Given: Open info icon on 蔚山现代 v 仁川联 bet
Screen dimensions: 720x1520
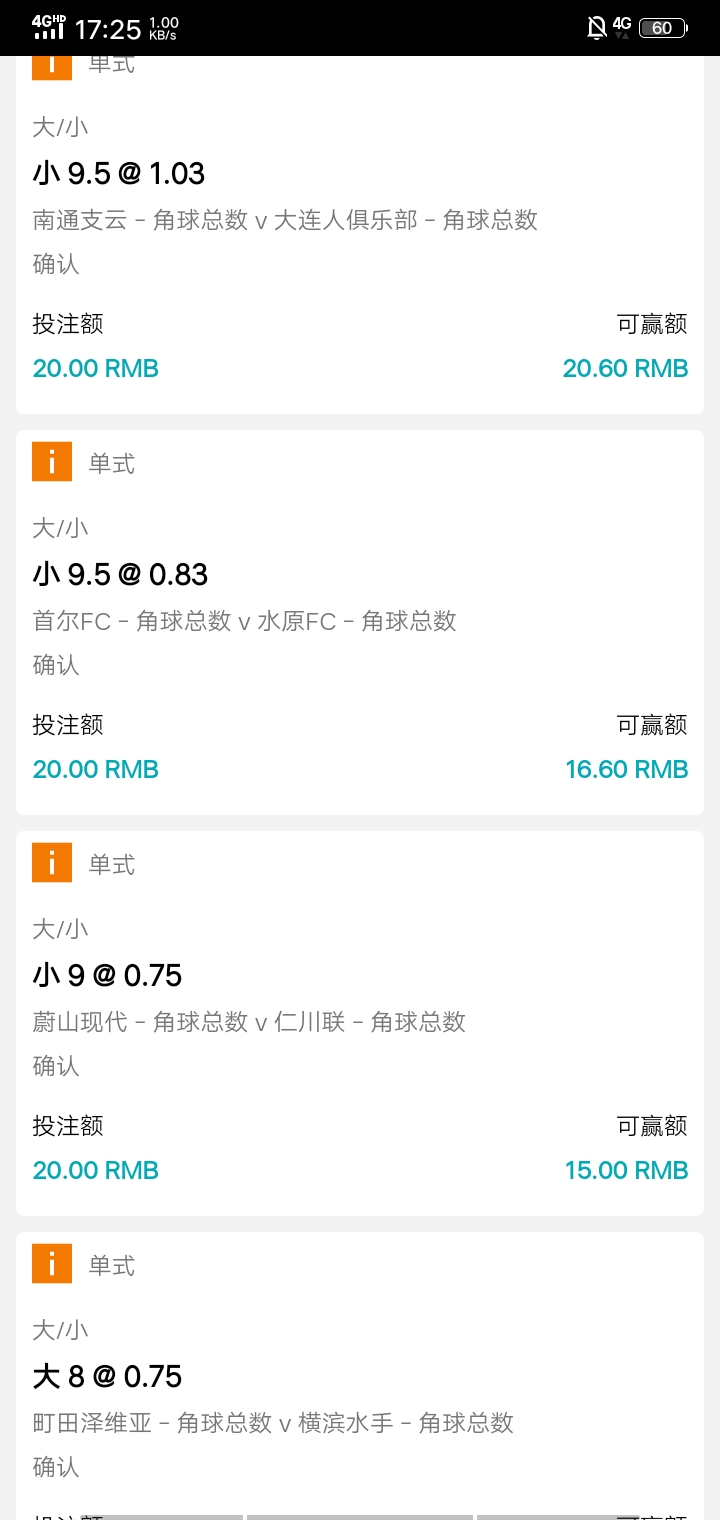Looking at the screenshot, I should [x=52, y=863].
